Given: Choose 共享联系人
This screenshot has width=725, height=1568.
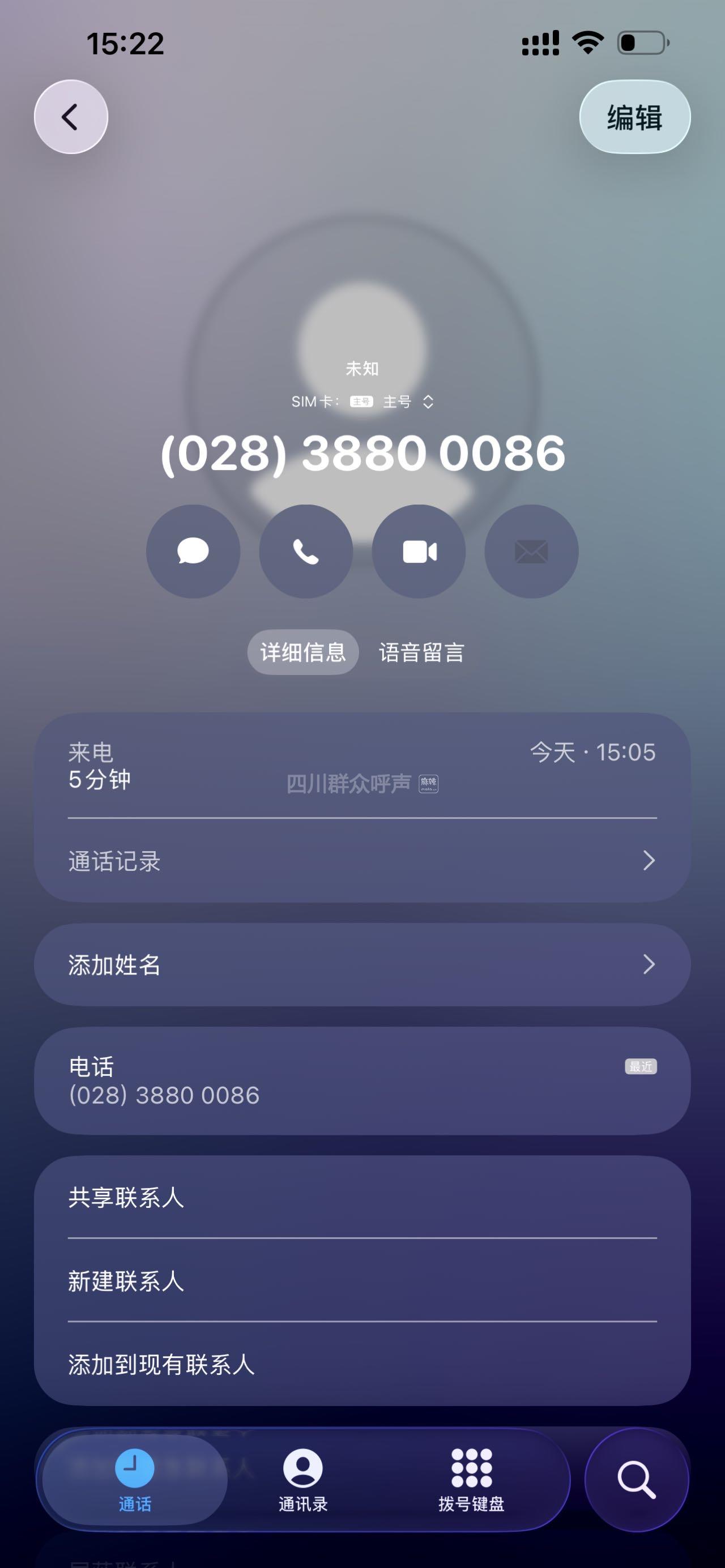Looking at the screenshot, I should tap(362, 1197).
